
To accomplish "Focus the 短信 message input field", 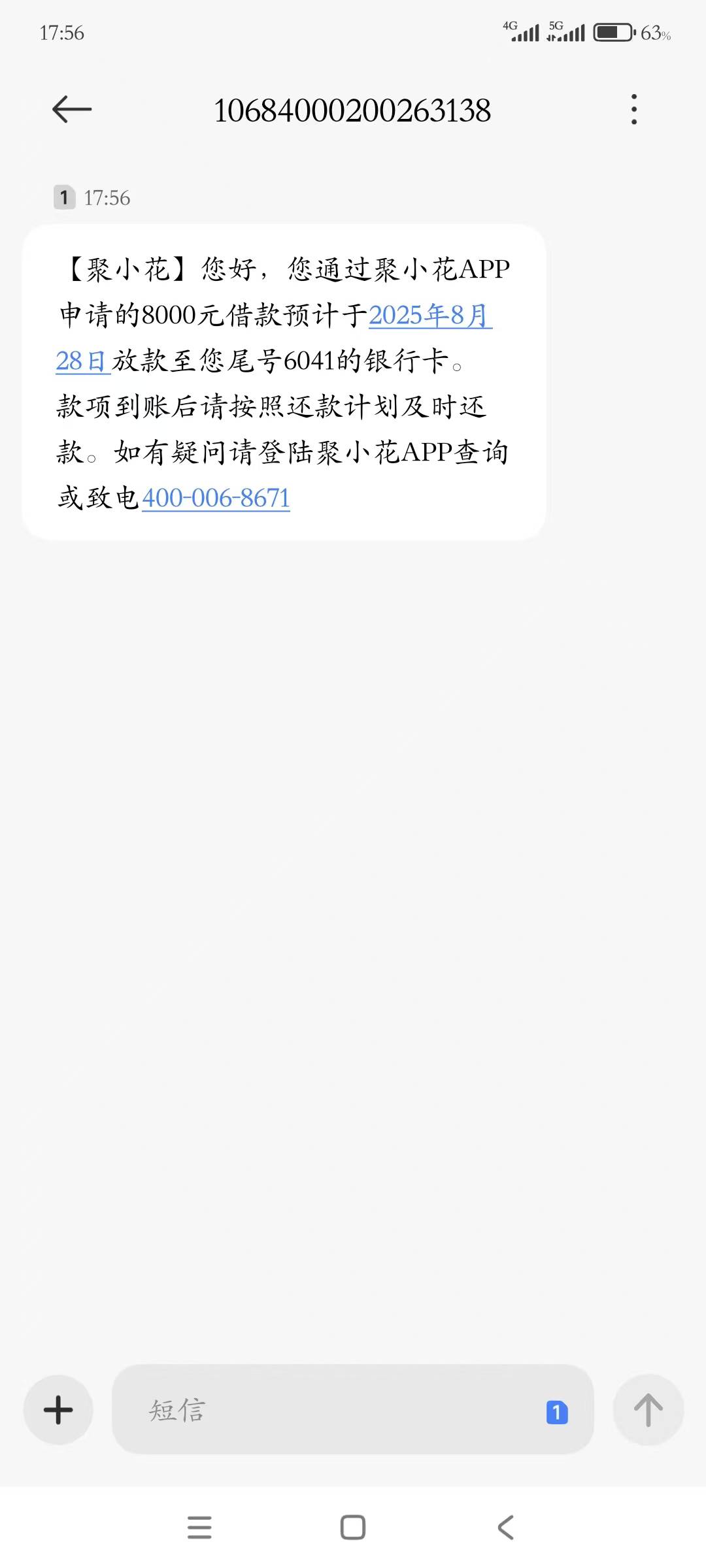I will pyautogui.click(x=352, y=1409).
